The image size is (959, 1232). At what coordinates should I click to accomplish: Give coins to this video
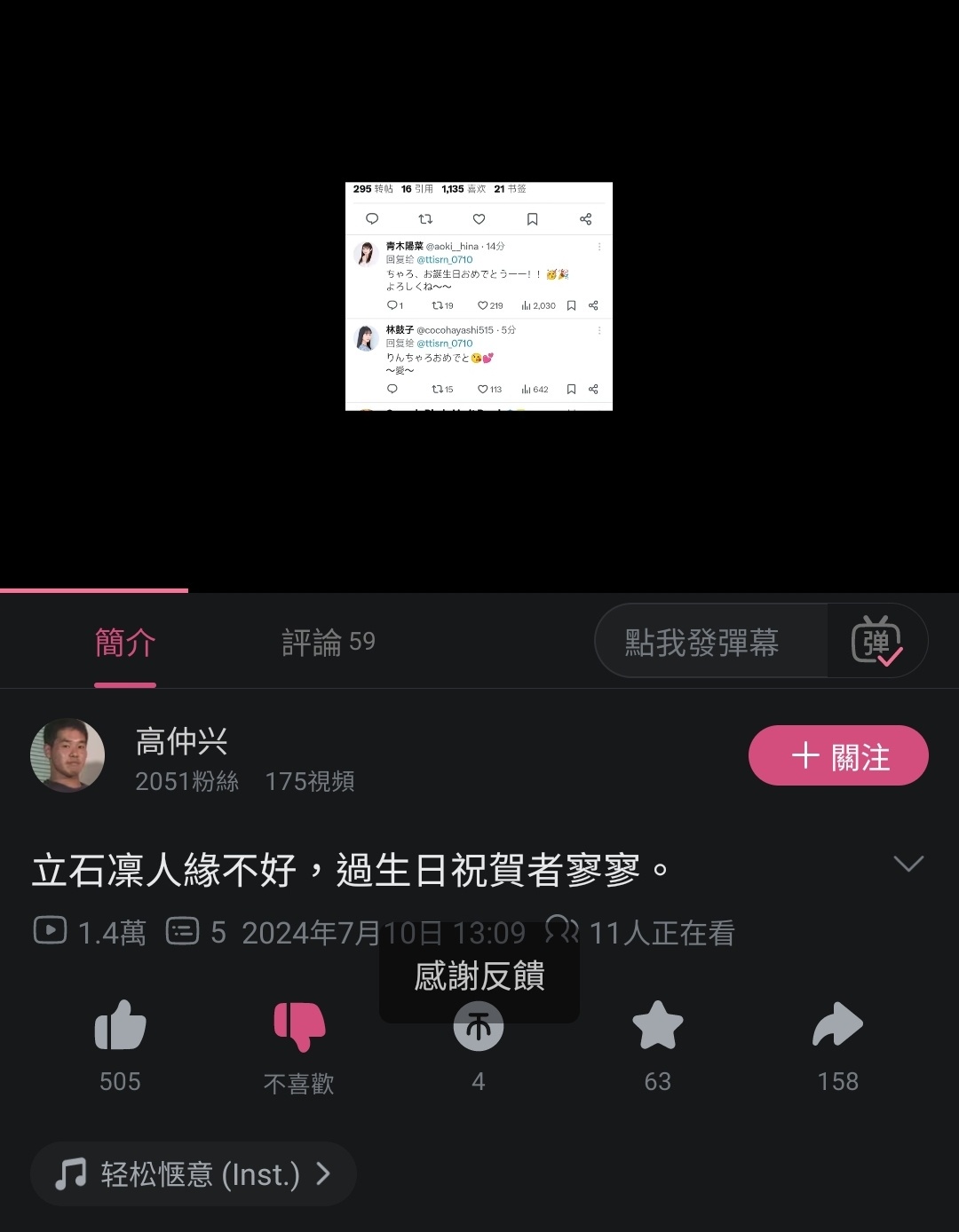479,1029
